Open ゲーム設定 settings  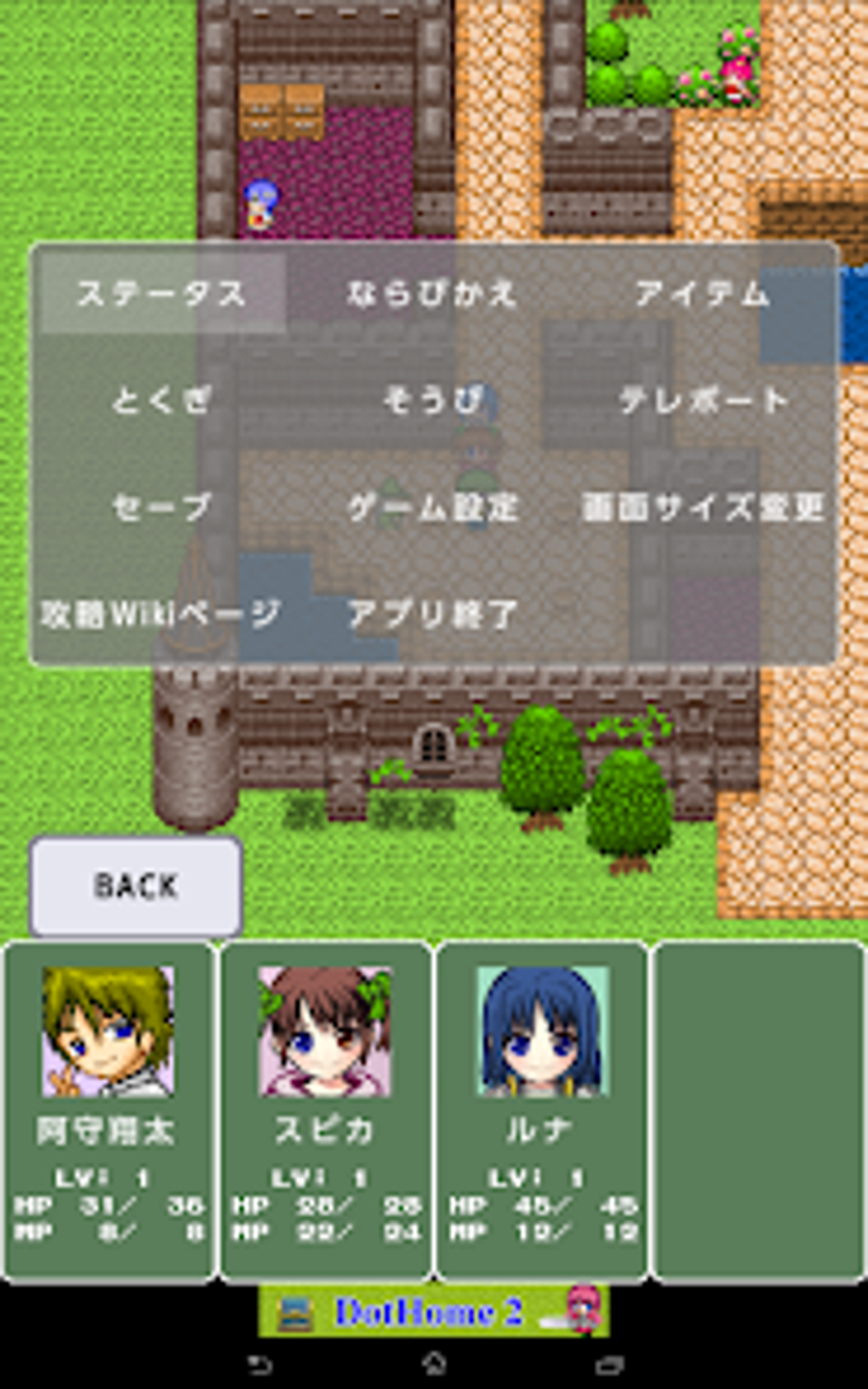pos(431,507)
